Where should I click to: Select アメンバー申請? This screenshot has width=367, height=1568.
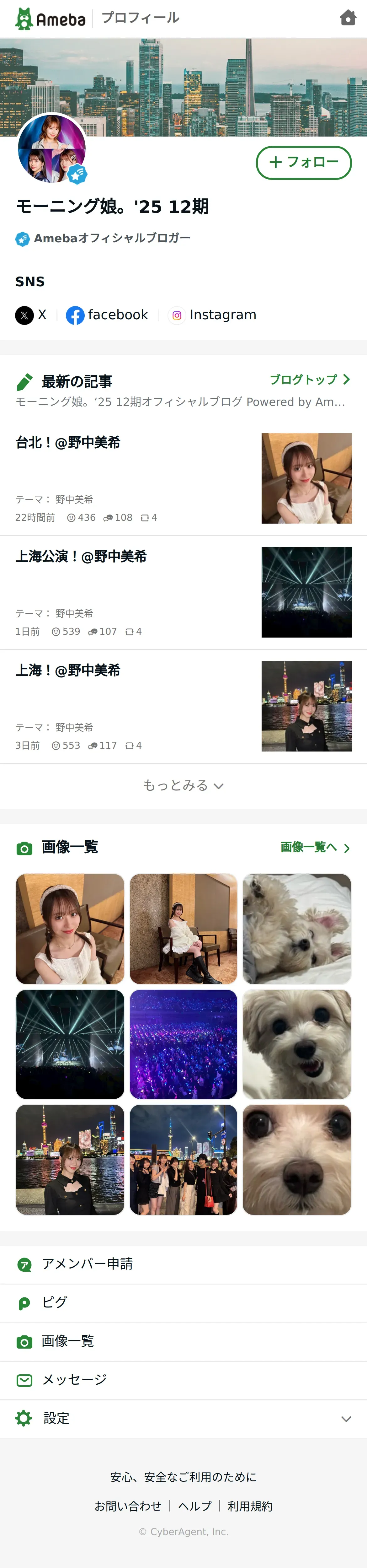tap(87, 1264)
